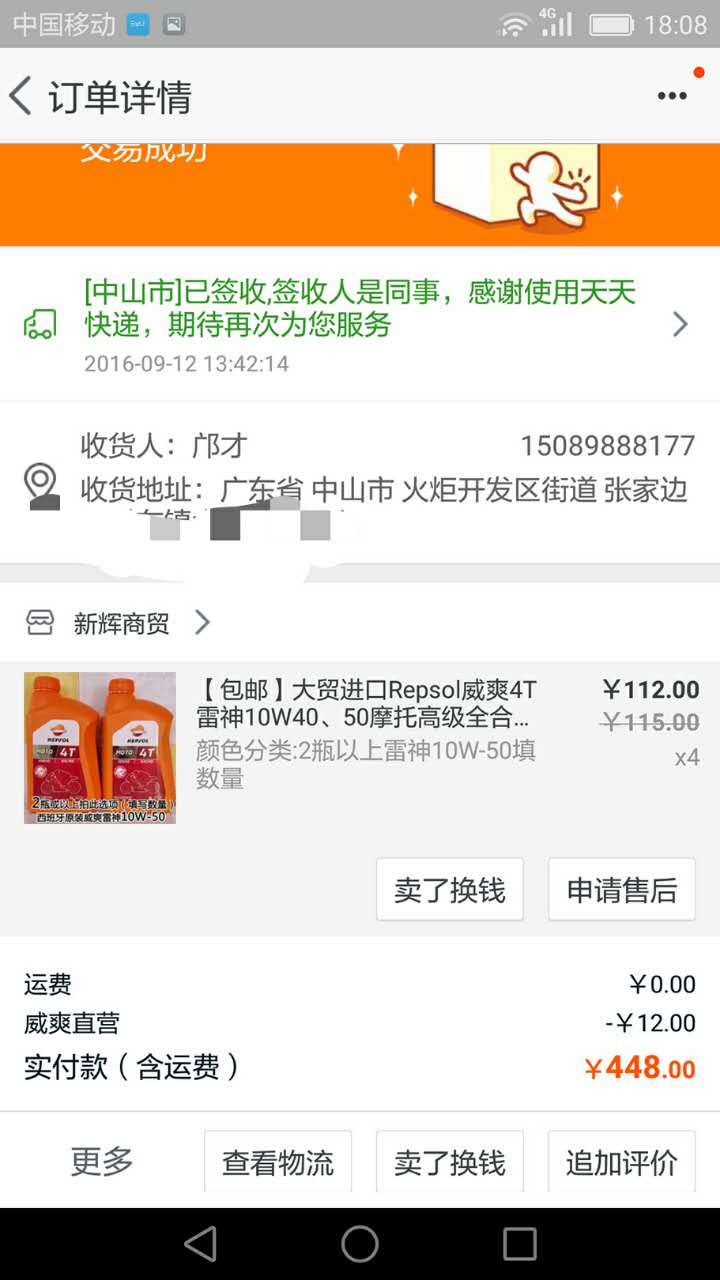Tap 卖了换钱 beside 申请售后

pos(450,890)
